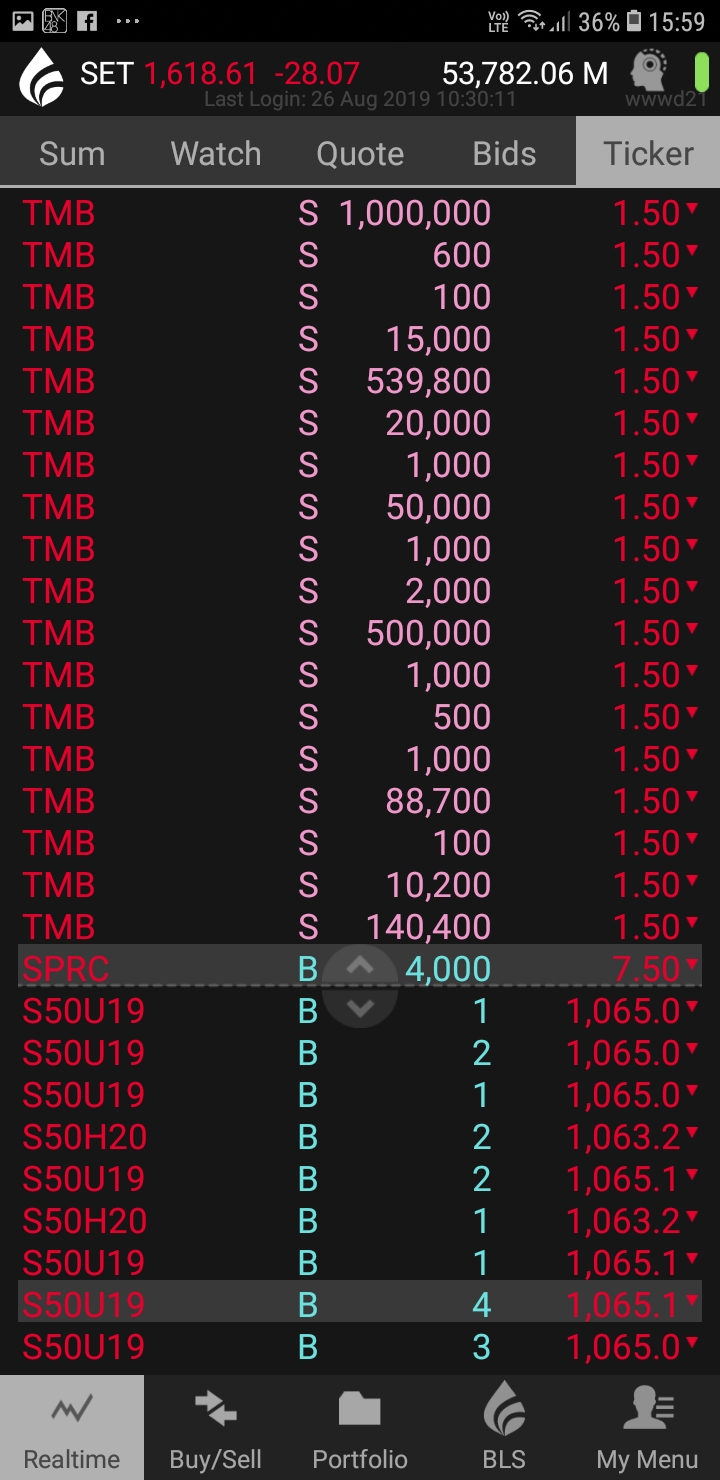The height and width of the screenshot is (1480, 720).
Task: Open My Menu
Action: (x=648, y=1427)
